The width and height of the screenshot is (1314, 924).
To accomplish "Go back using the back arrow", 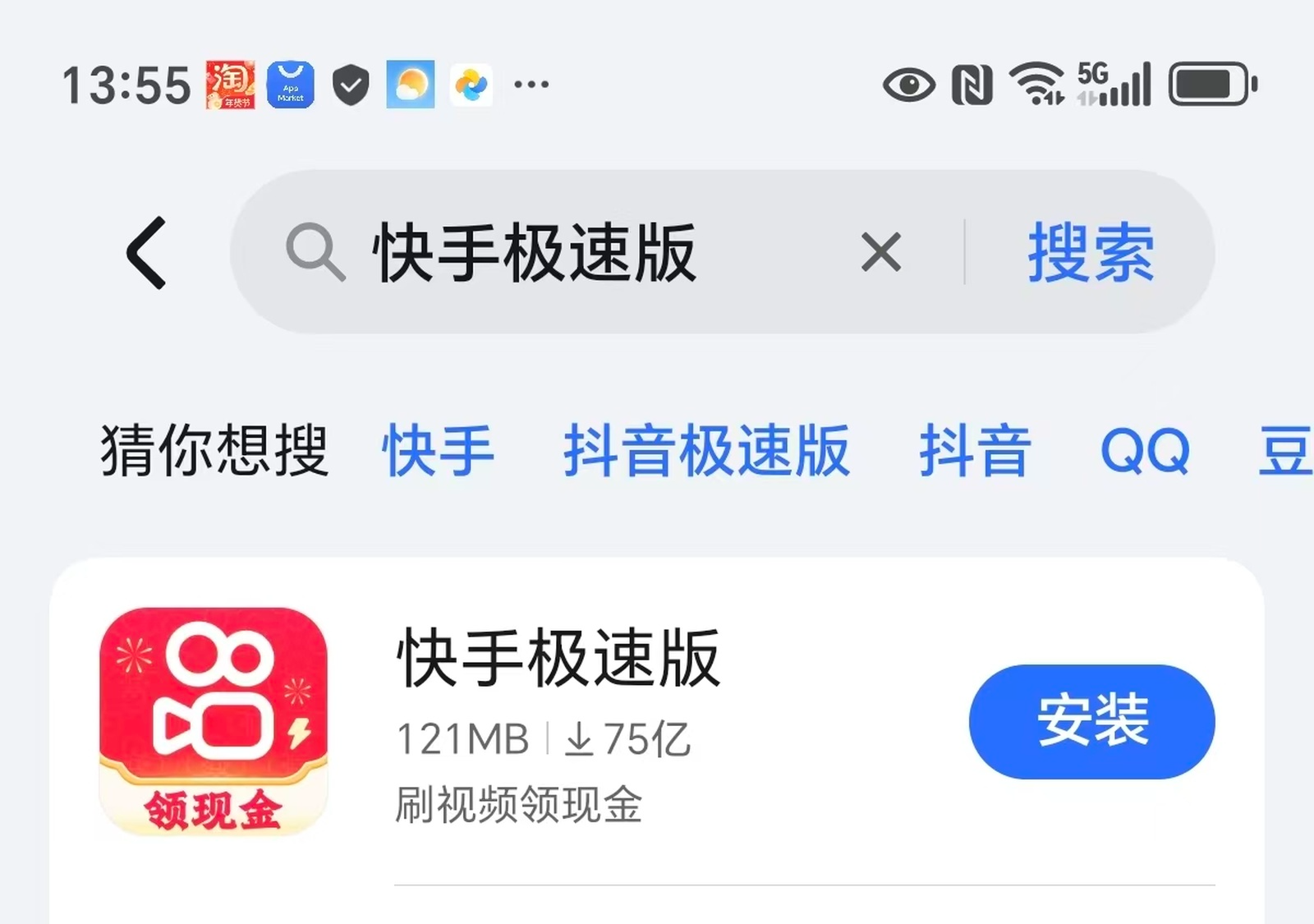I will (x=147, y=253).
